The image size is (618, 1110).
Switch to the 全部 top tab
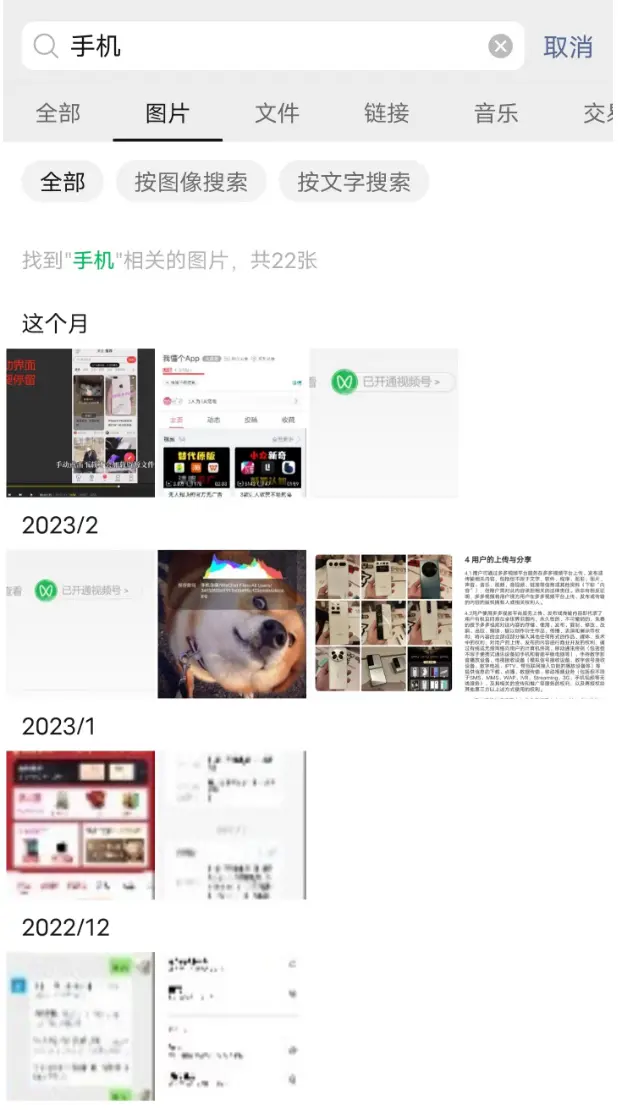point(58,113)
